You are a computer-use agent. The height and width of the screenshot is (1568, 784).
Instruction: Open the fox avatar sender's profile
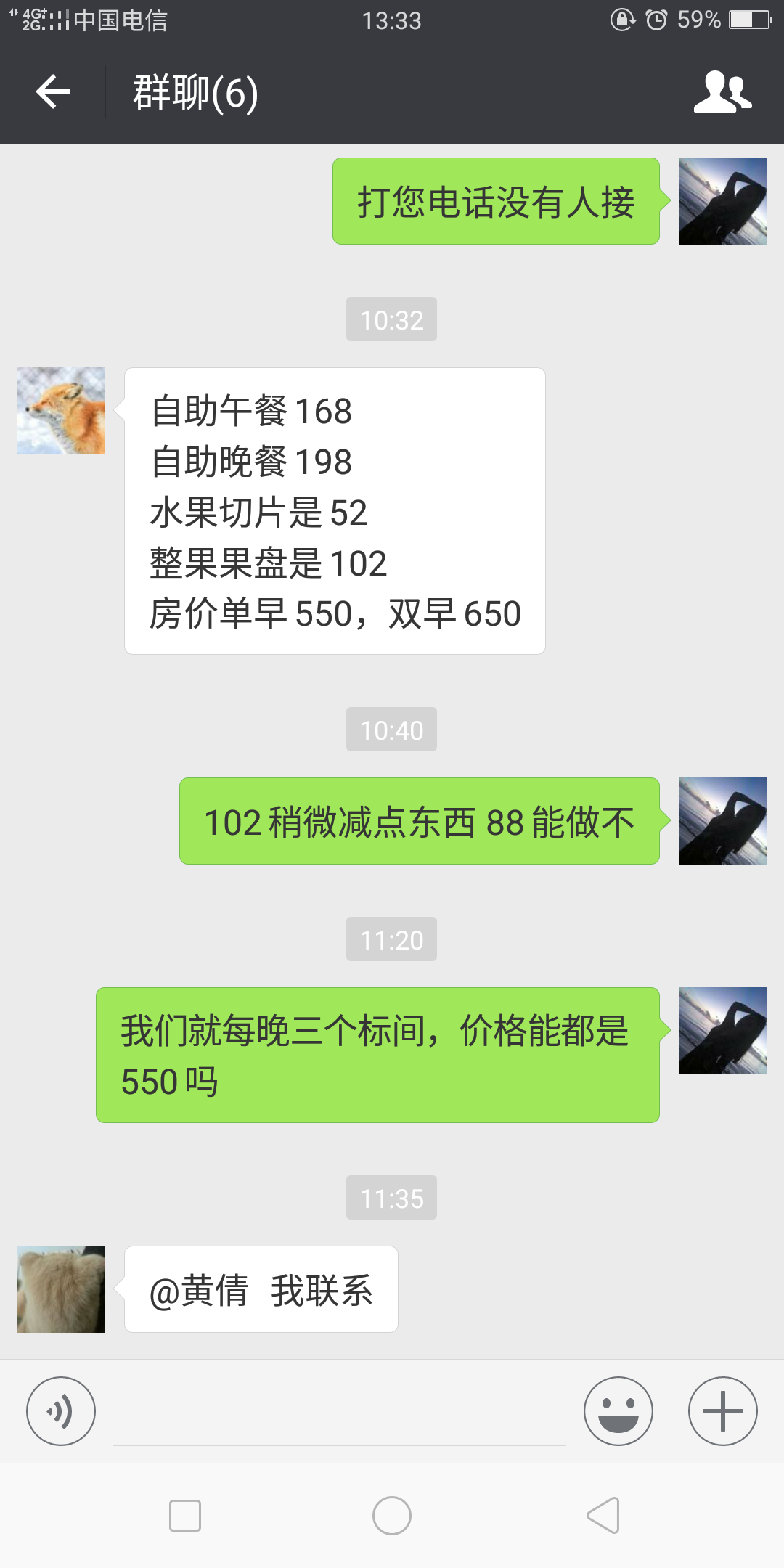pyautogui.click(x=61, y=411)
